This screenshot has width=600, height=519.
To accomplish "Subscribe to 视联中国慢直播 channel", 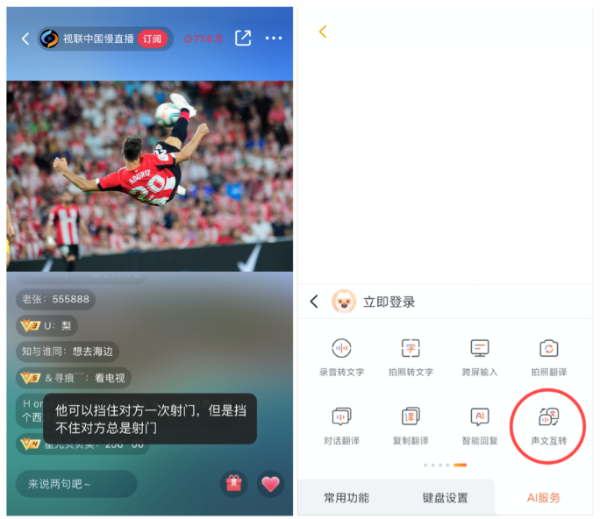I will pos(152,39).
